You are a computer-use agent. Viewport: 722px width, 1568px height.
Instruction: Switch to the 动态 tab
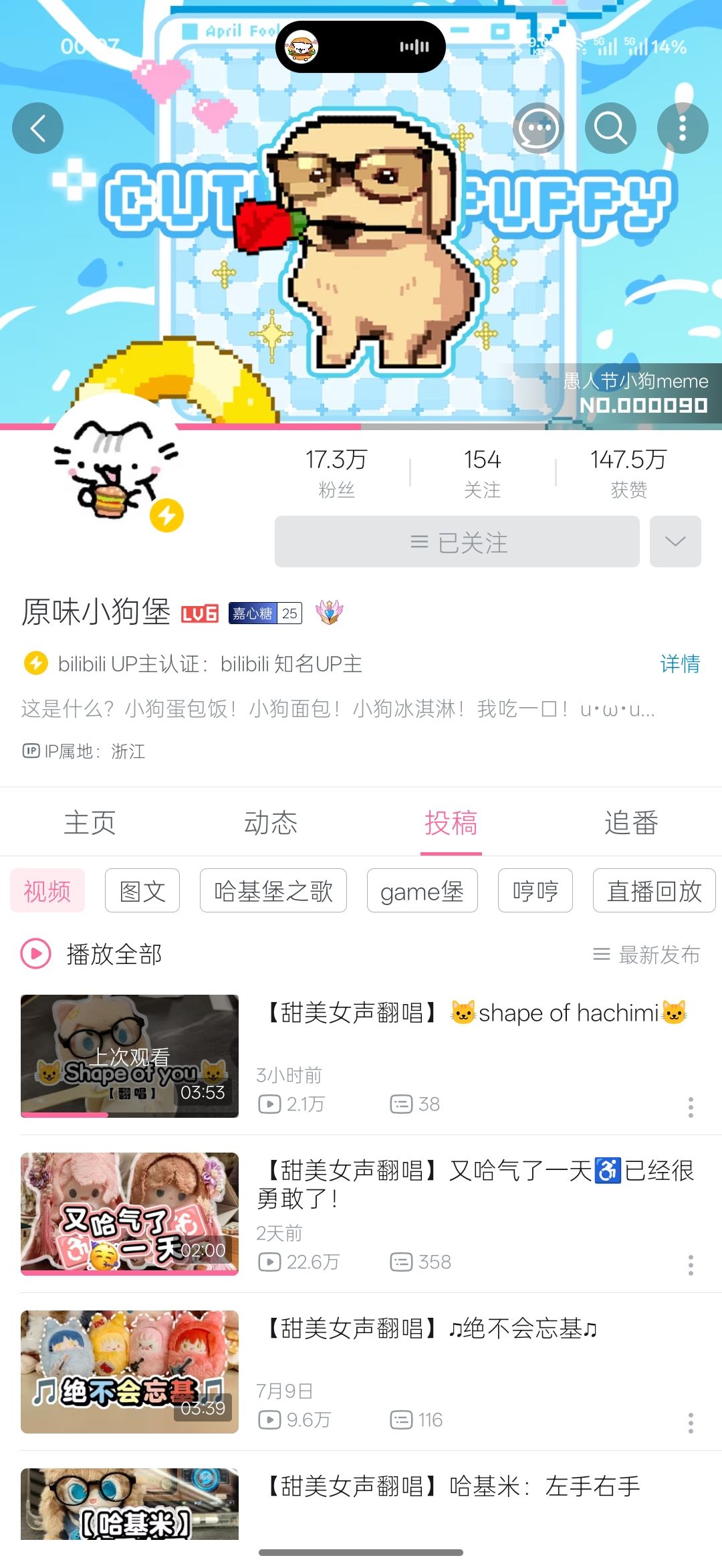pyautogui.click(x=271, y=823)
